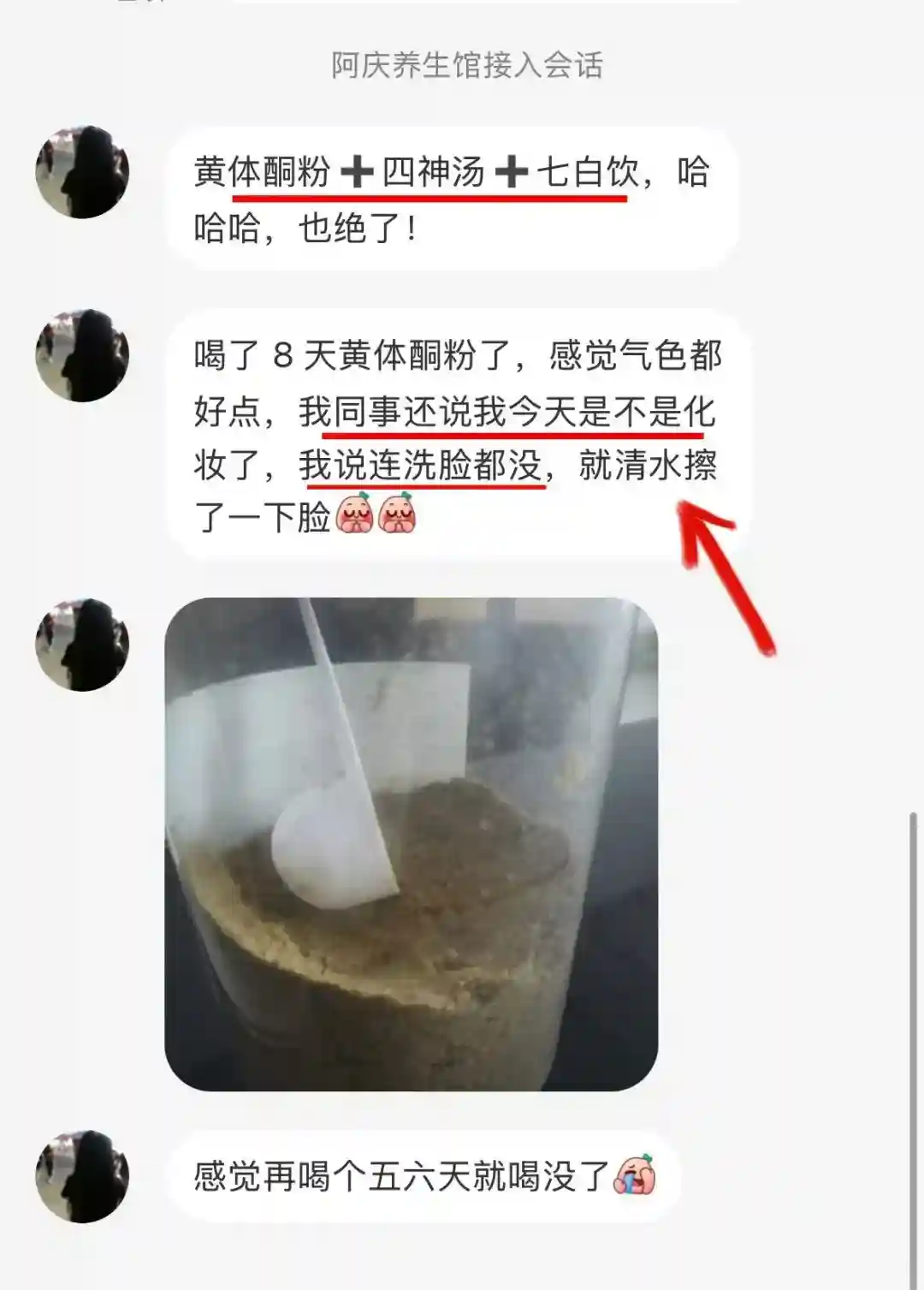The width and height of the screenshot is (924, 1290).
Task: Tap the avatar beside the 感觉再喝个五六天 message
Action: [x=82, y=1176]
